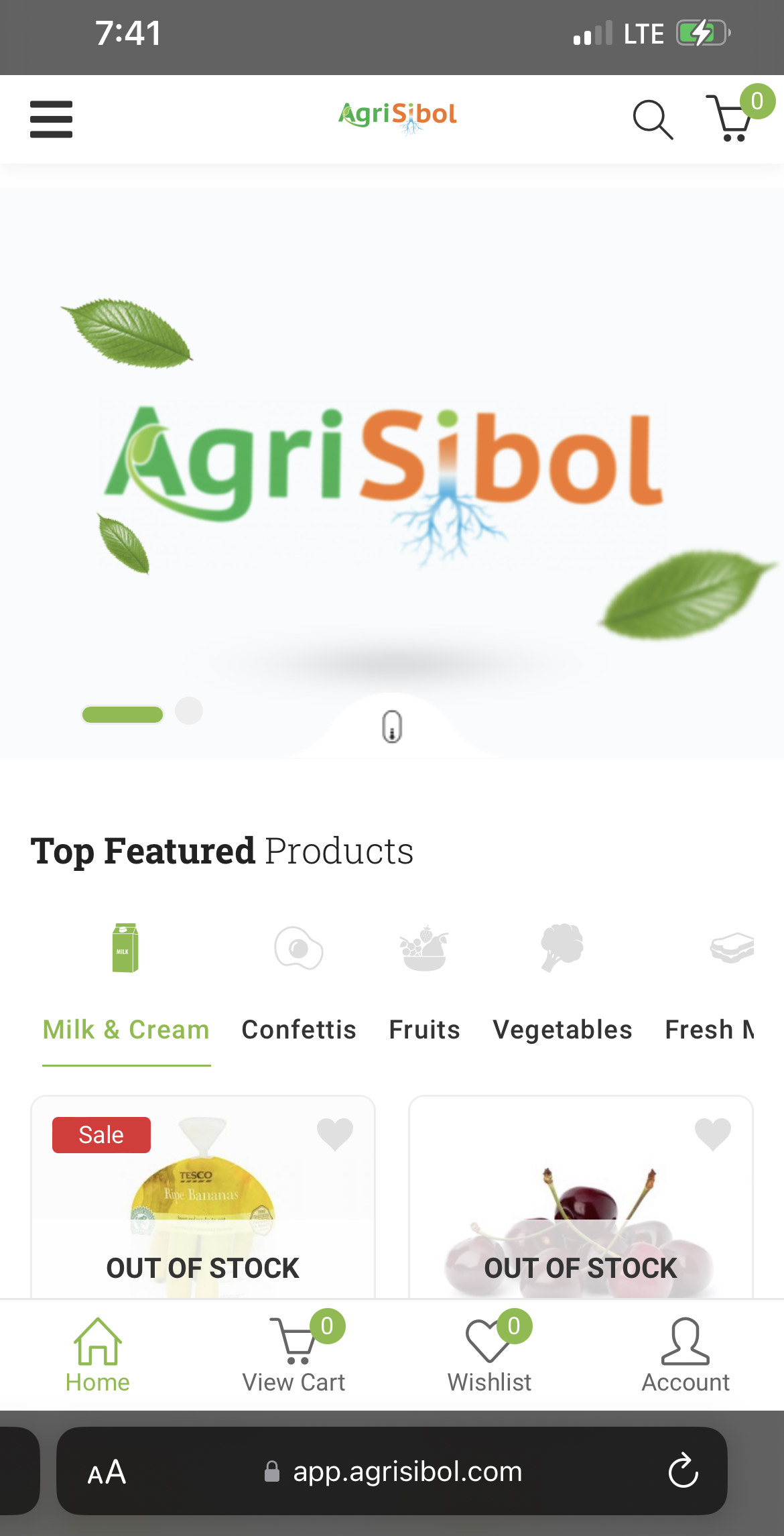Open View Cart from the bottom bar

294,1354
